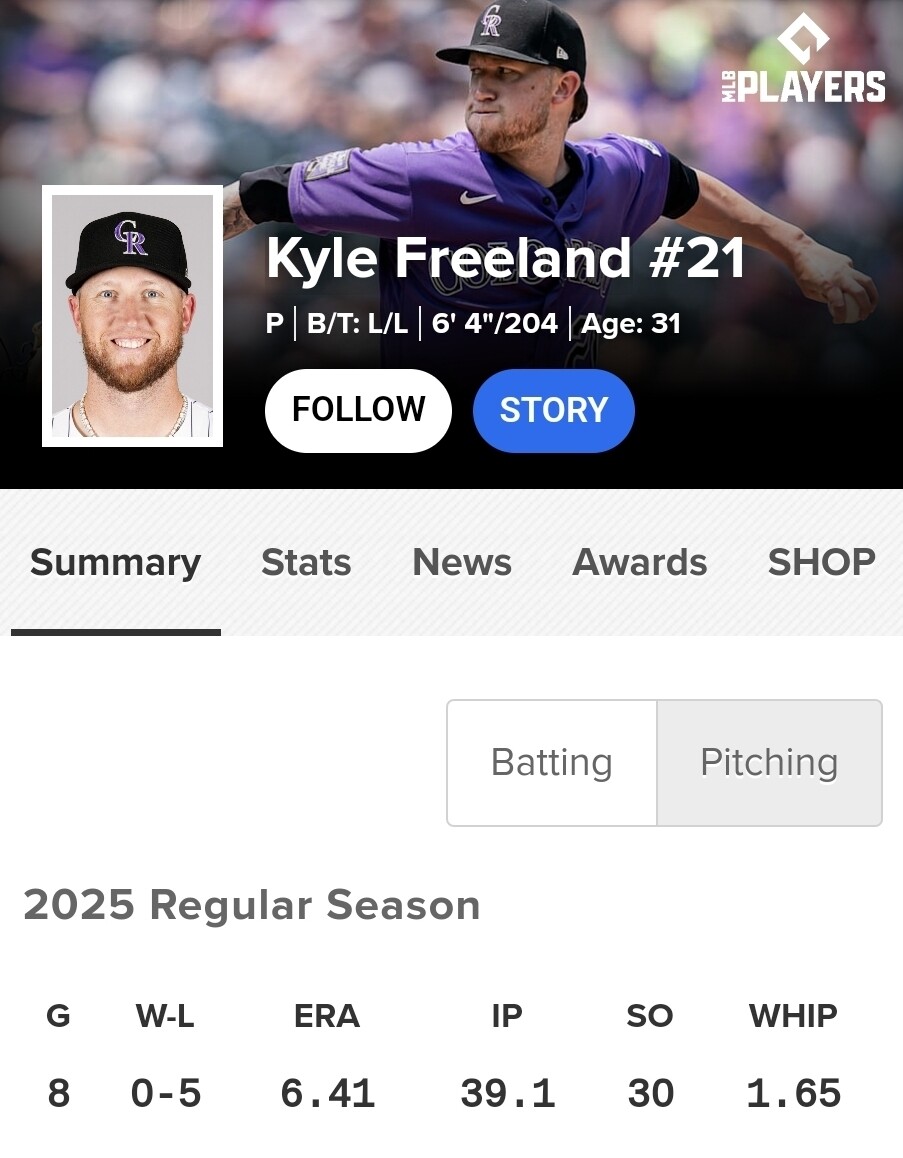The width and height of the screenshot is (903, 1158).
Task: Select the Pitching stats option
Action: tap(769, 763)
